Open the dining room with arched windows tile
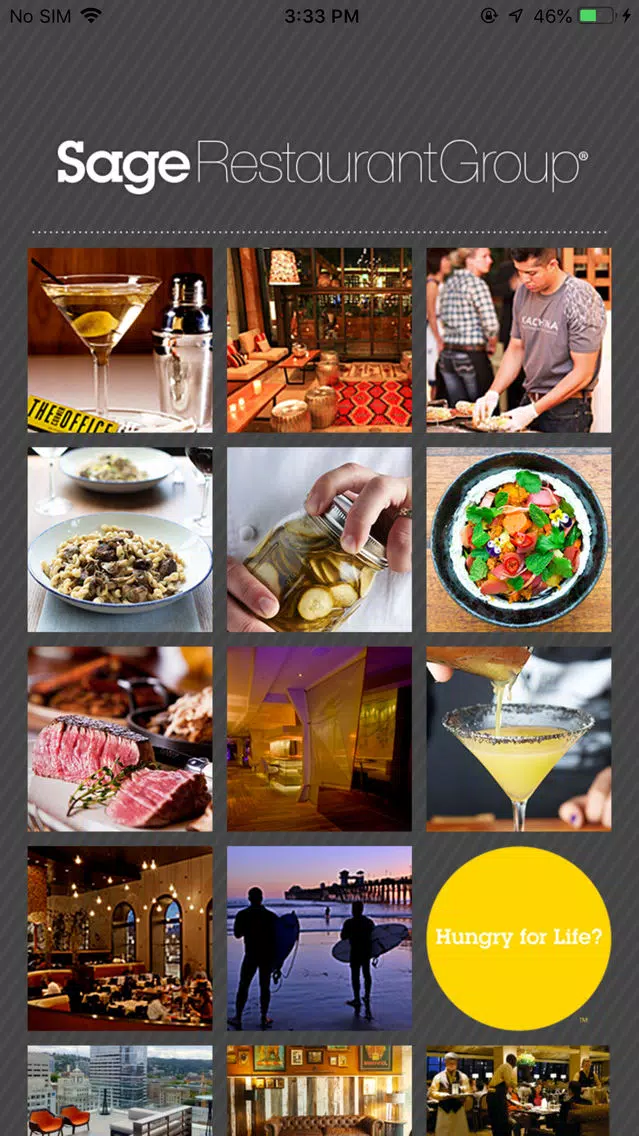Image resolution: width=639 pixels, height=1136 pixels. pyautogui.click(x=120, y=938)
